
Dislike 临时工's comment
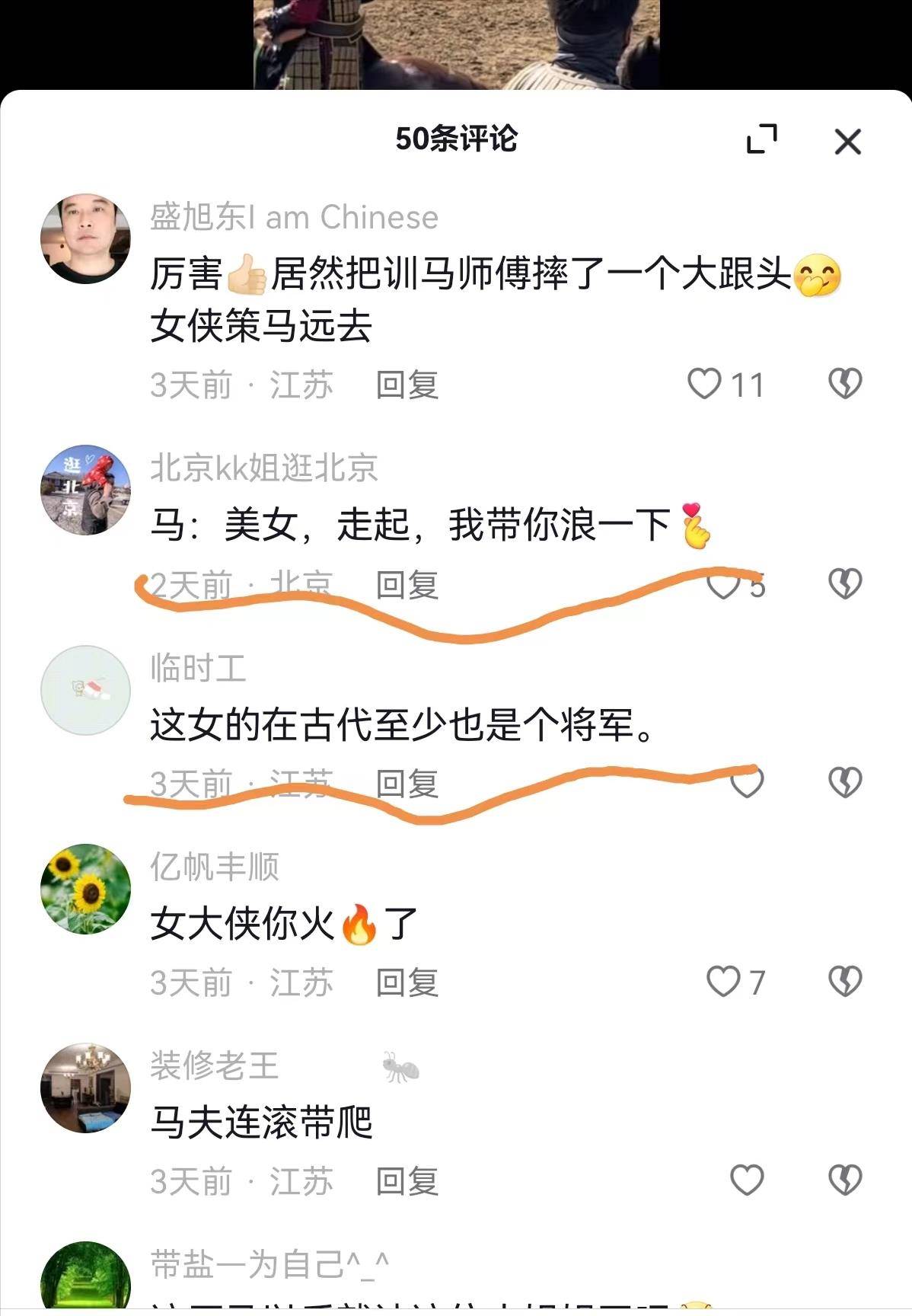(x=845, y=783)
